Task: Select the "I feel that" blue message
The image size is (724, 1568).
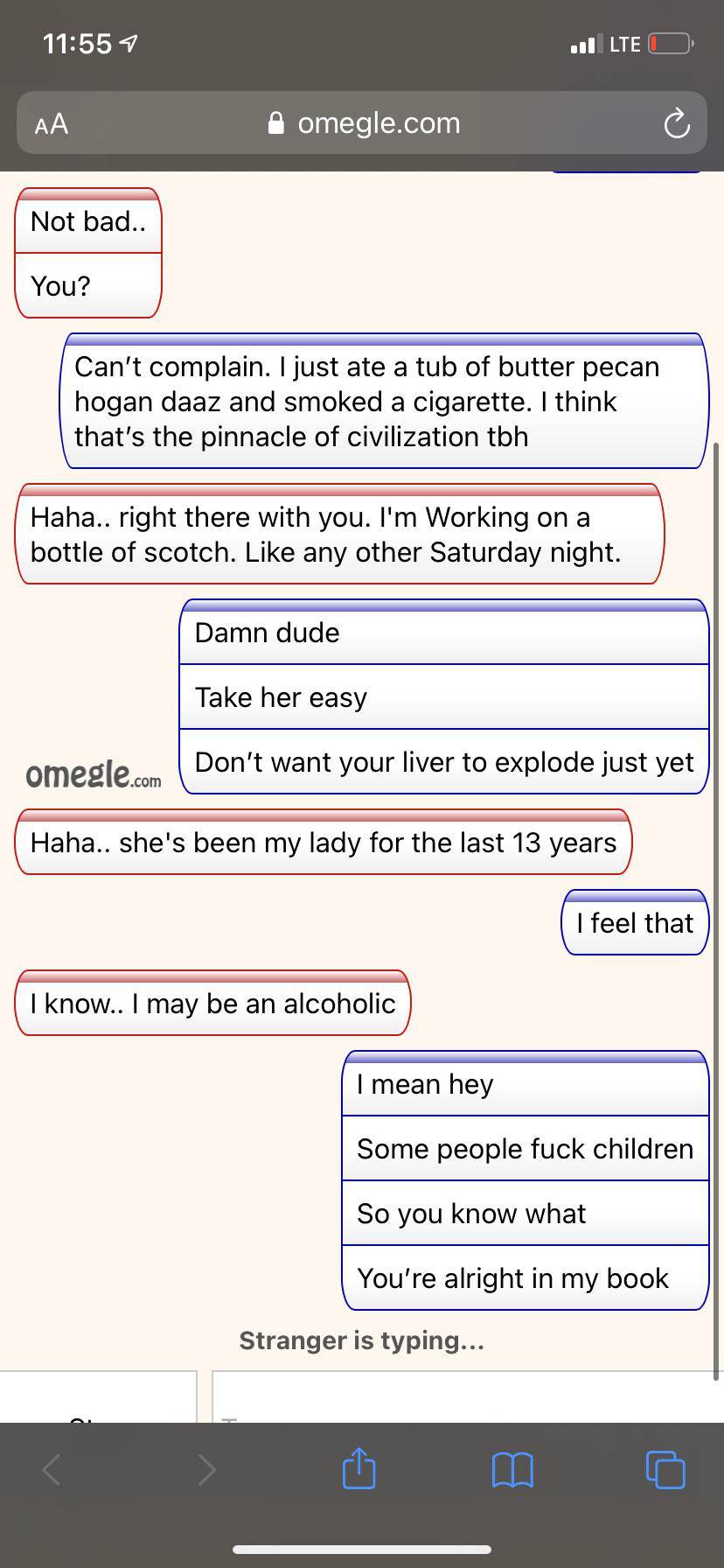Action: click(x=634, y=923)
